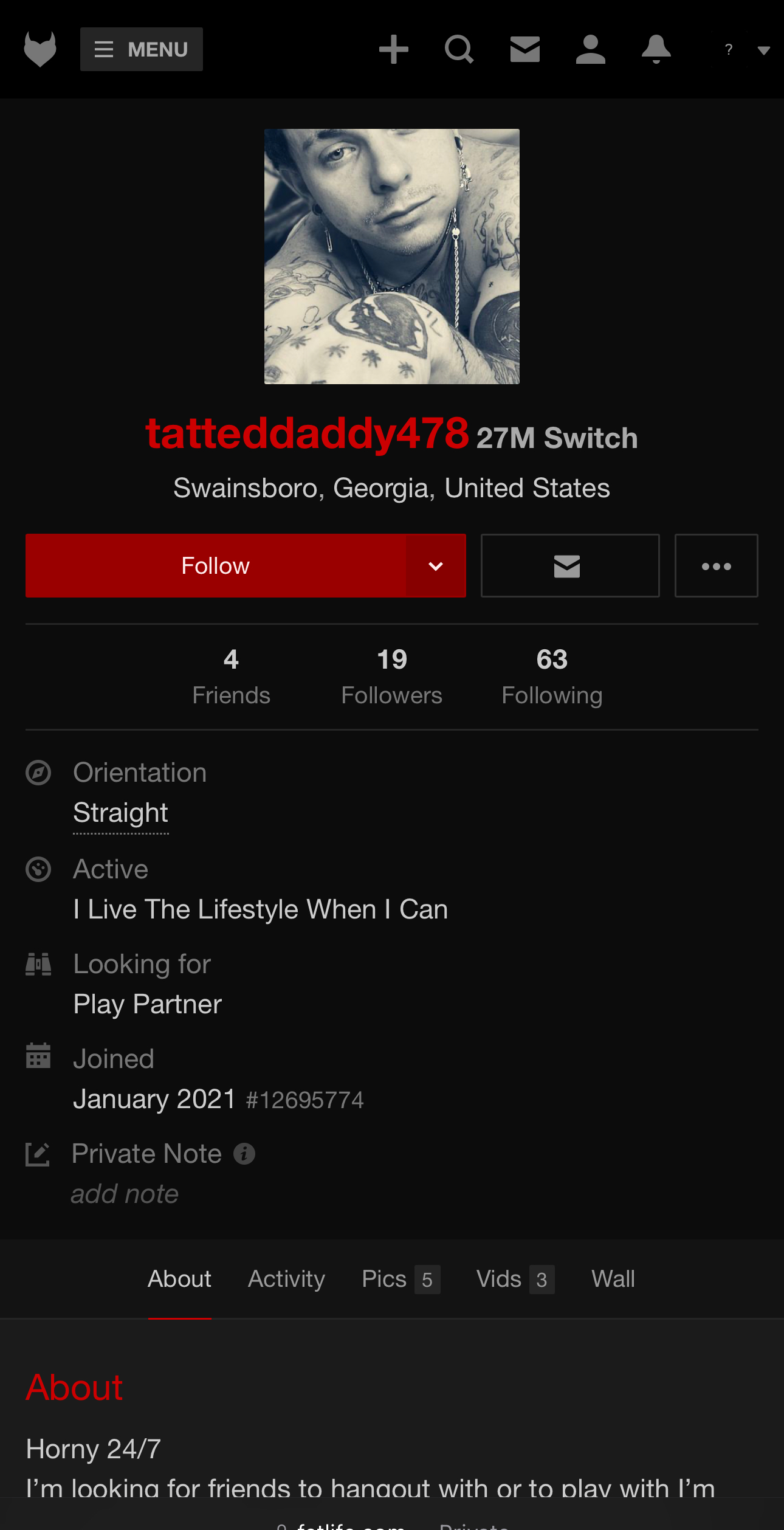Switch to the Pics tab
This screenshot has width=784, height=1530.
coord(401,1279)
